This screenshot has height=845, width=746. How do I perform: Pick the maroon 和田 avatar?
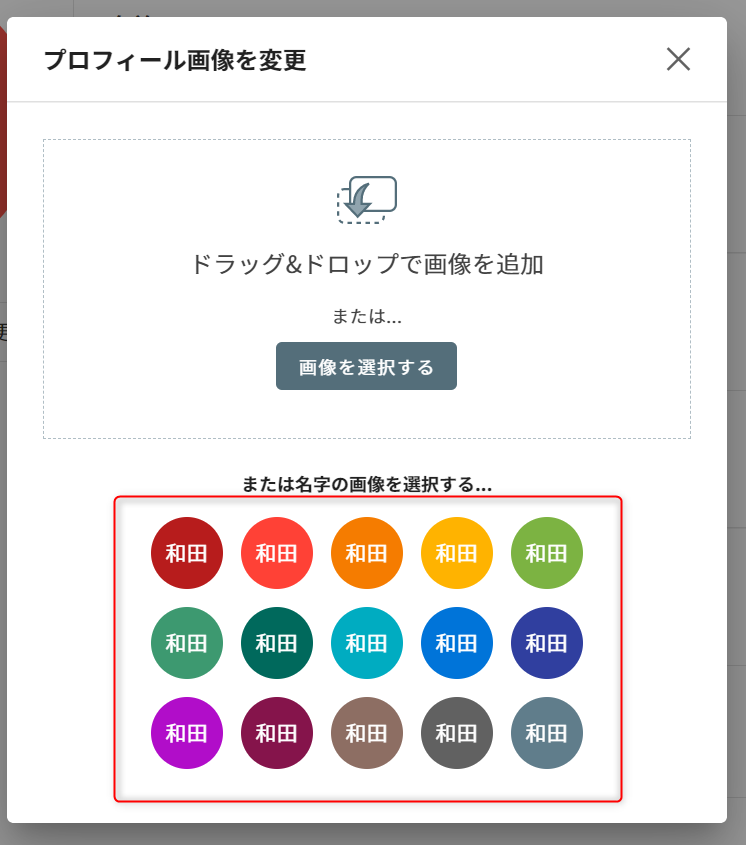(277, 733)
